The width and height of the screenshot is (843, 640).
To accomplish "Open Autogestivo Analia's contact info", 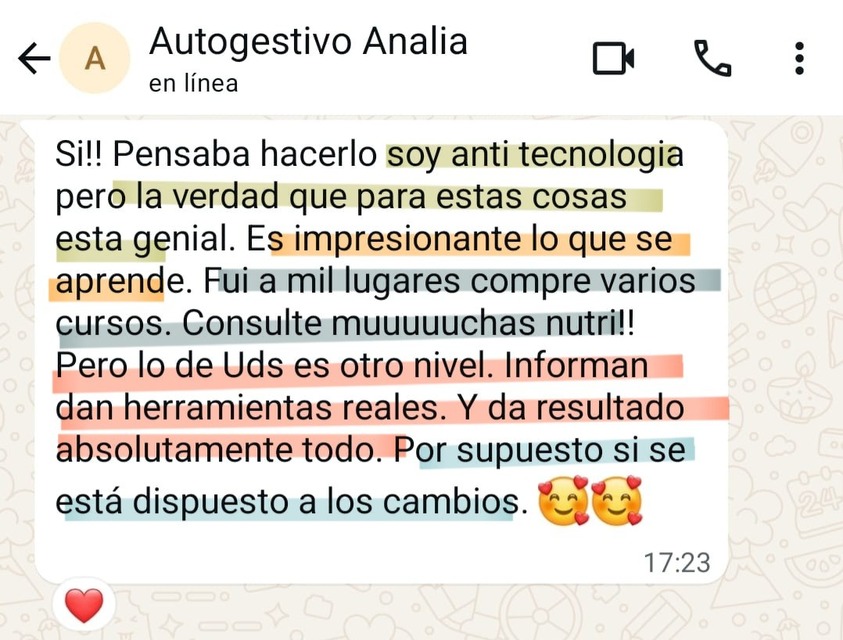I will 307,58.
